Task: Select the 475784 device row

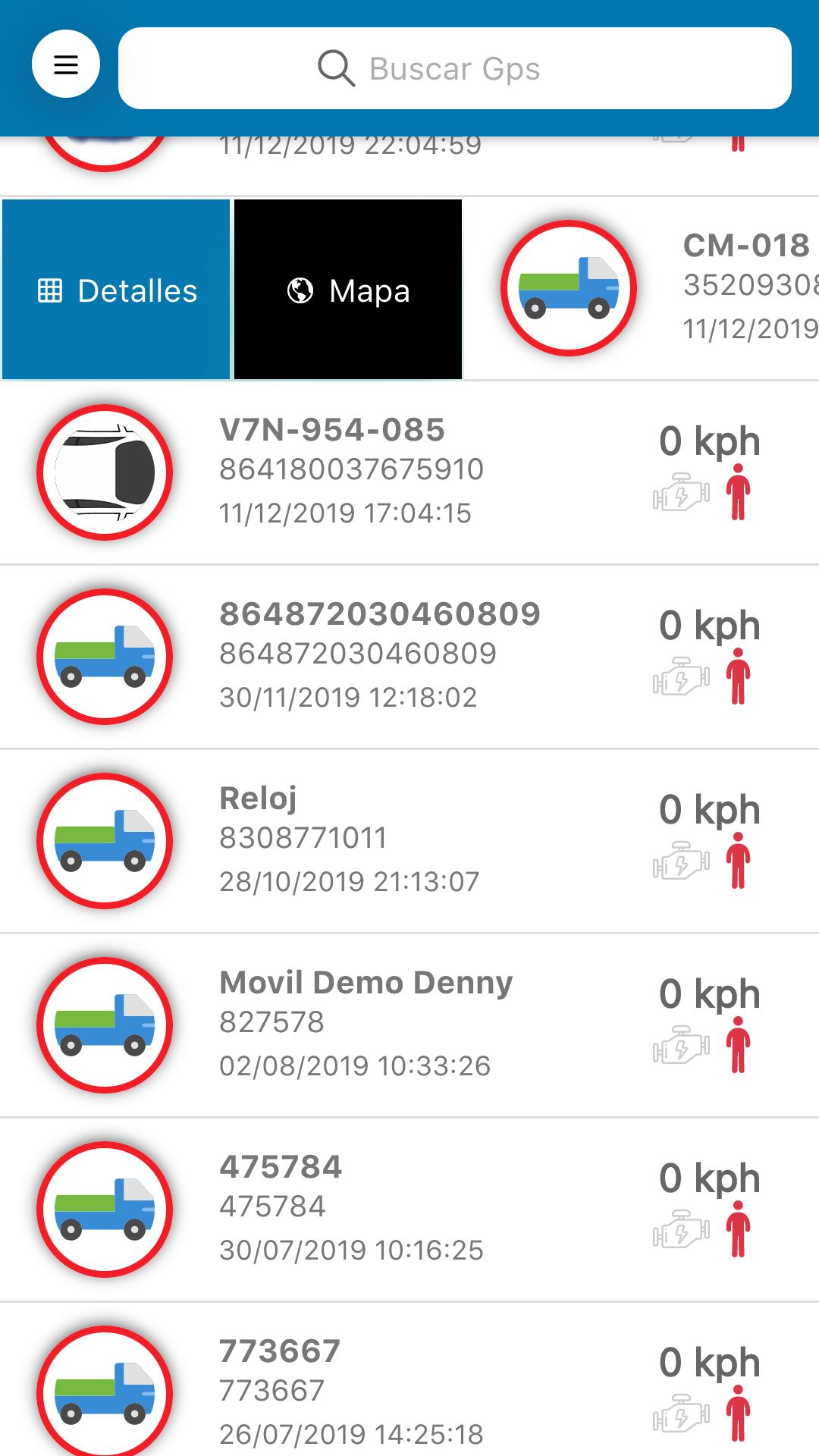Action: click(409, 1210)
